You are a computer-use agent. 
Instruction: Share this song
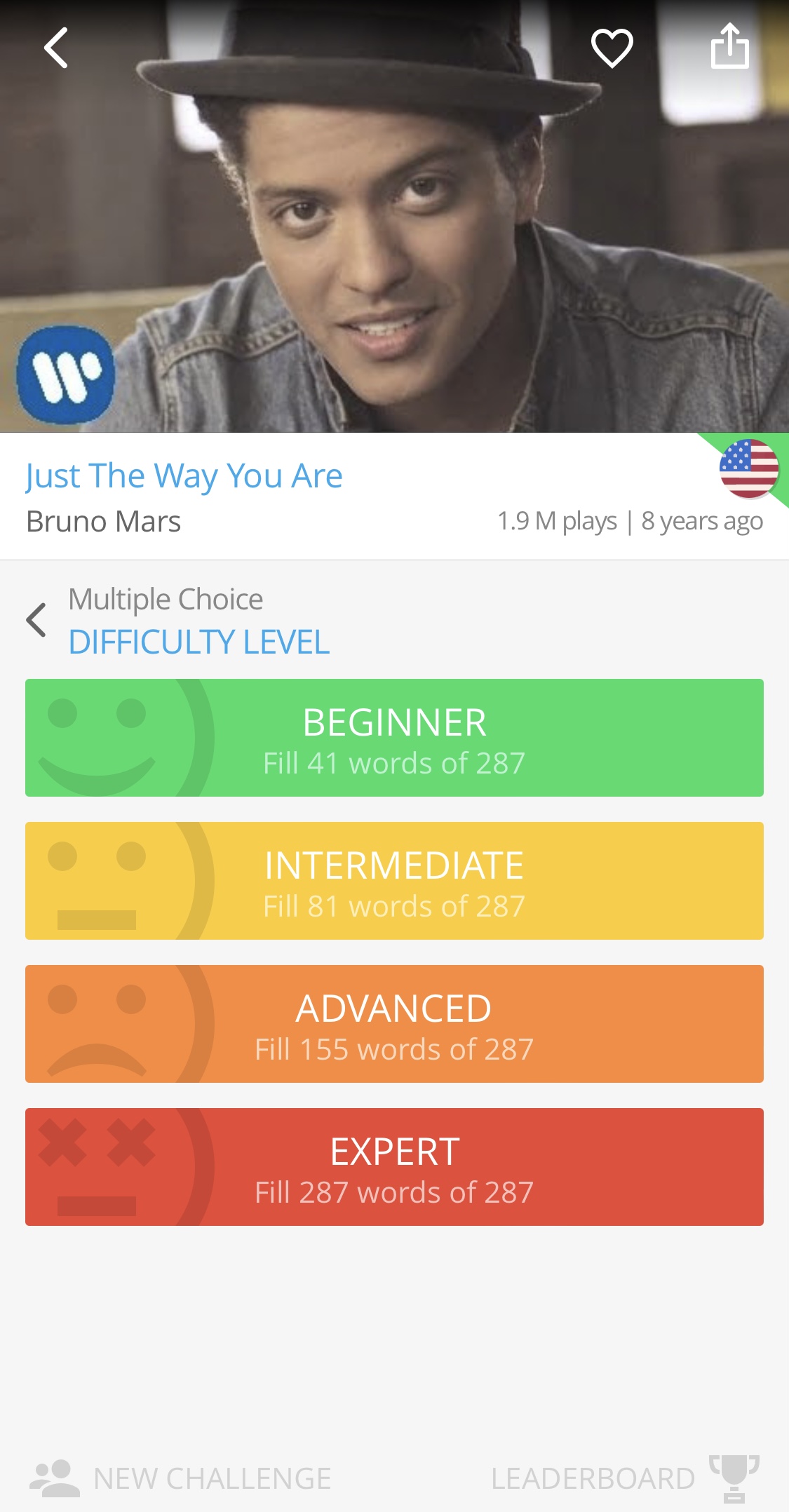[729, 46]
